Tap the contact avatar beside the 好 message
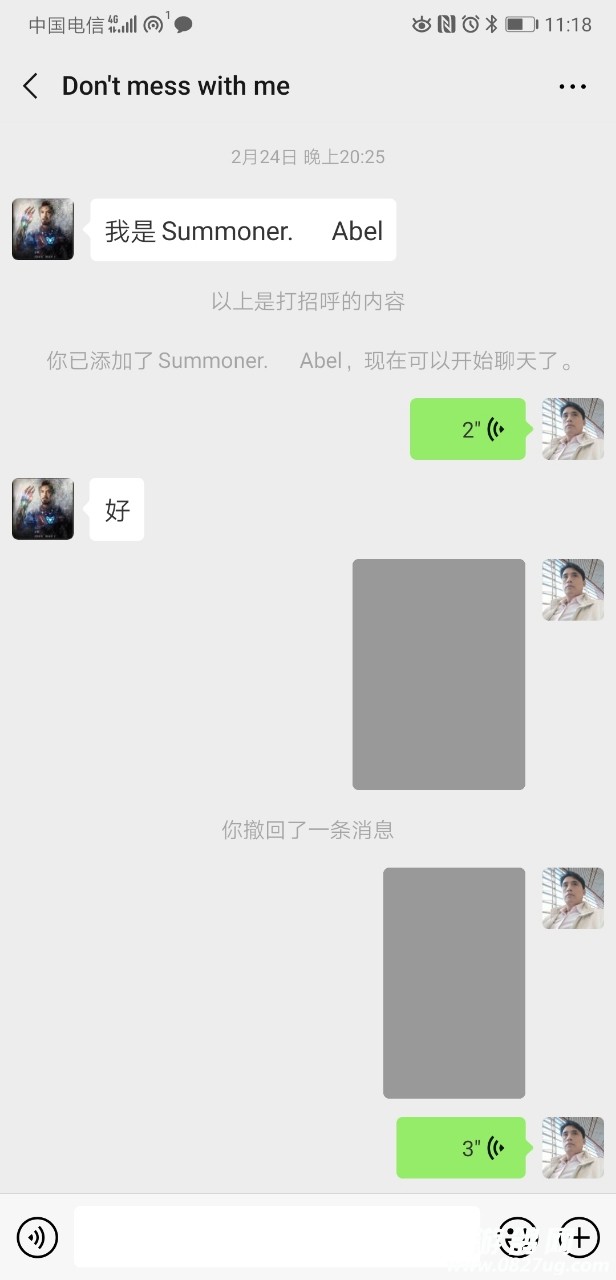The width and height of the screenshot is (616, 1280). (x=43, y=509)
